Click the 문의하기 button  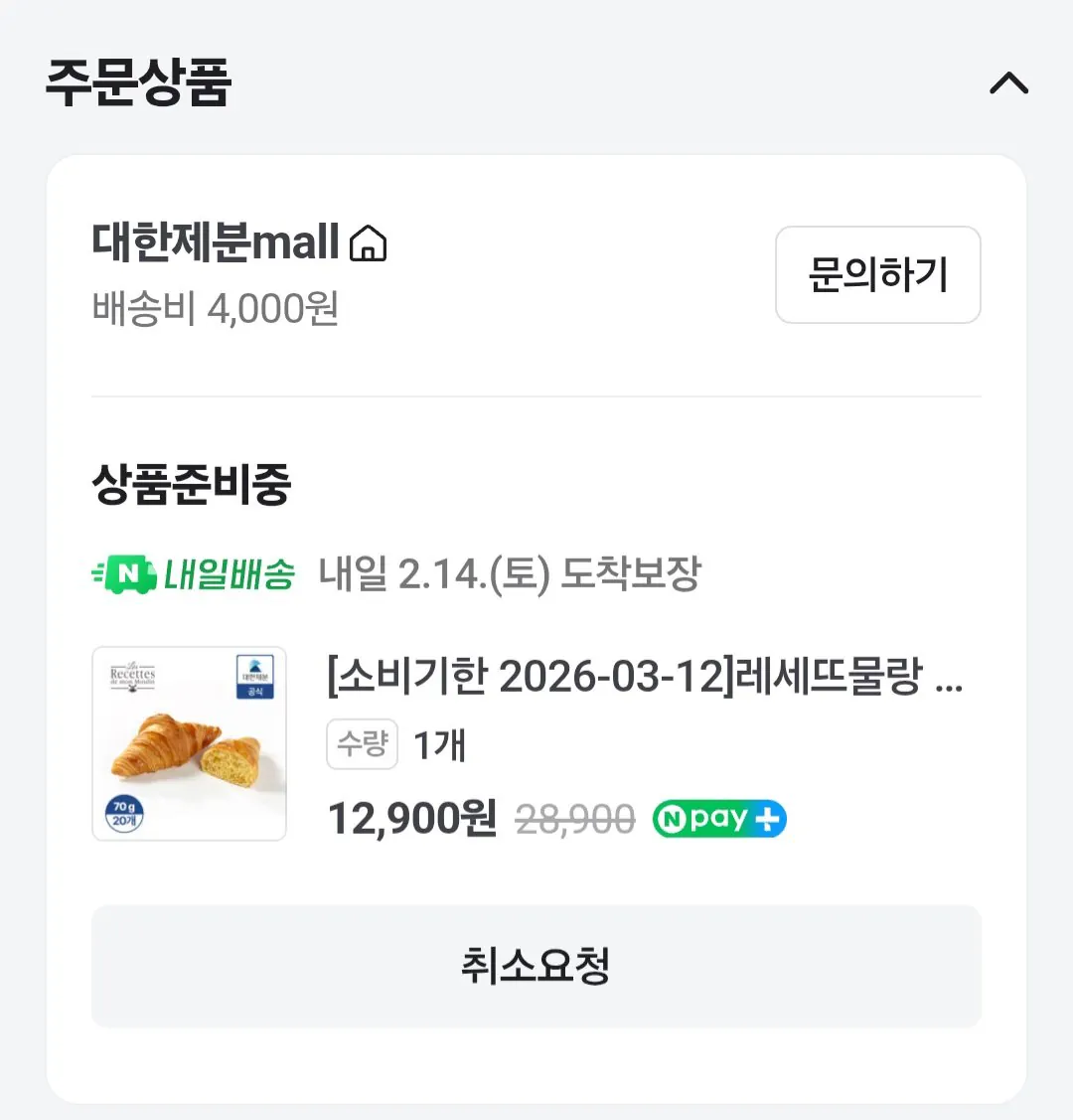click(x=877, y=275)
